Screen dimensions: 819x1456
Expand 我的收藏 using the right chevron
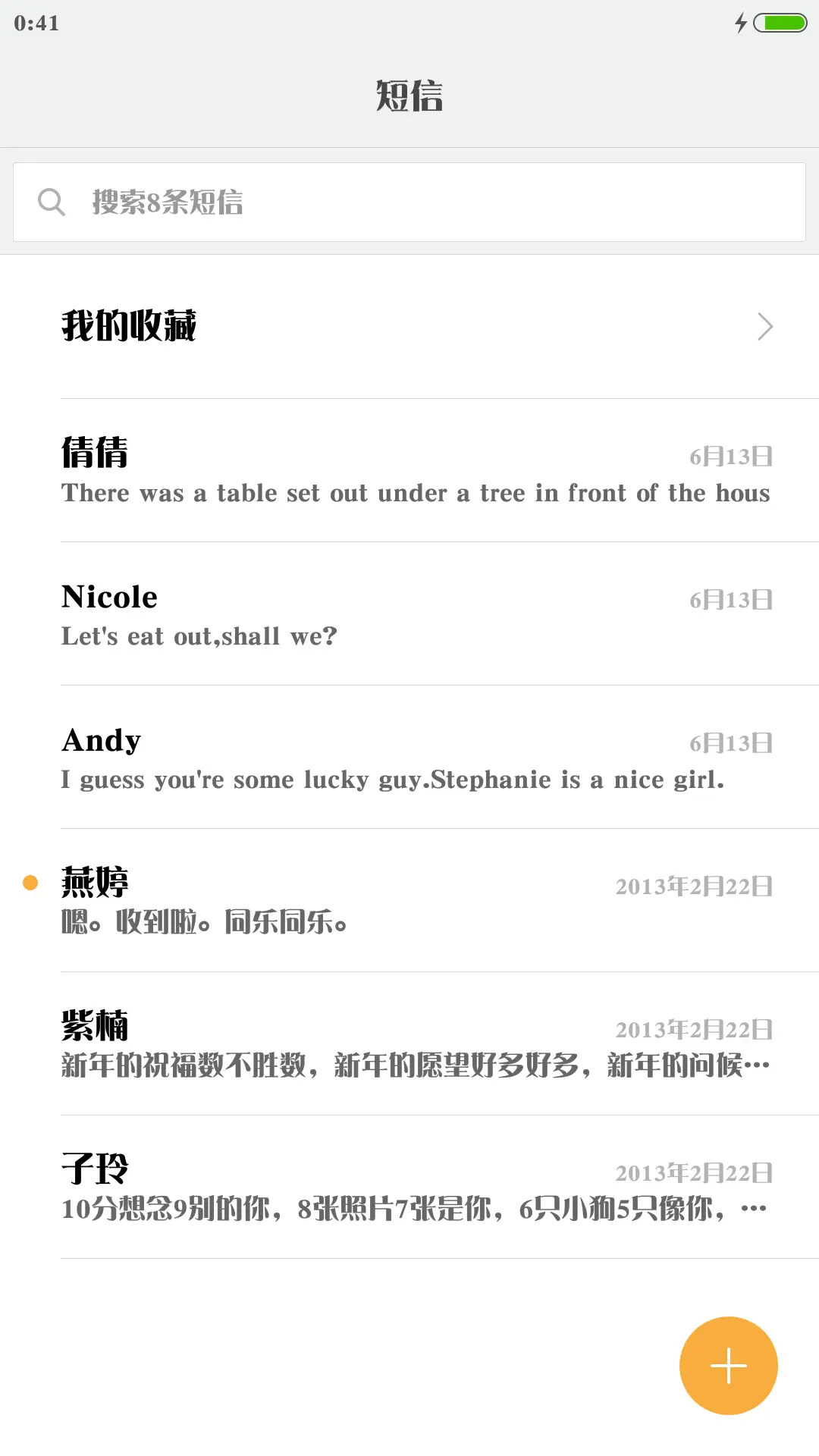764,326
